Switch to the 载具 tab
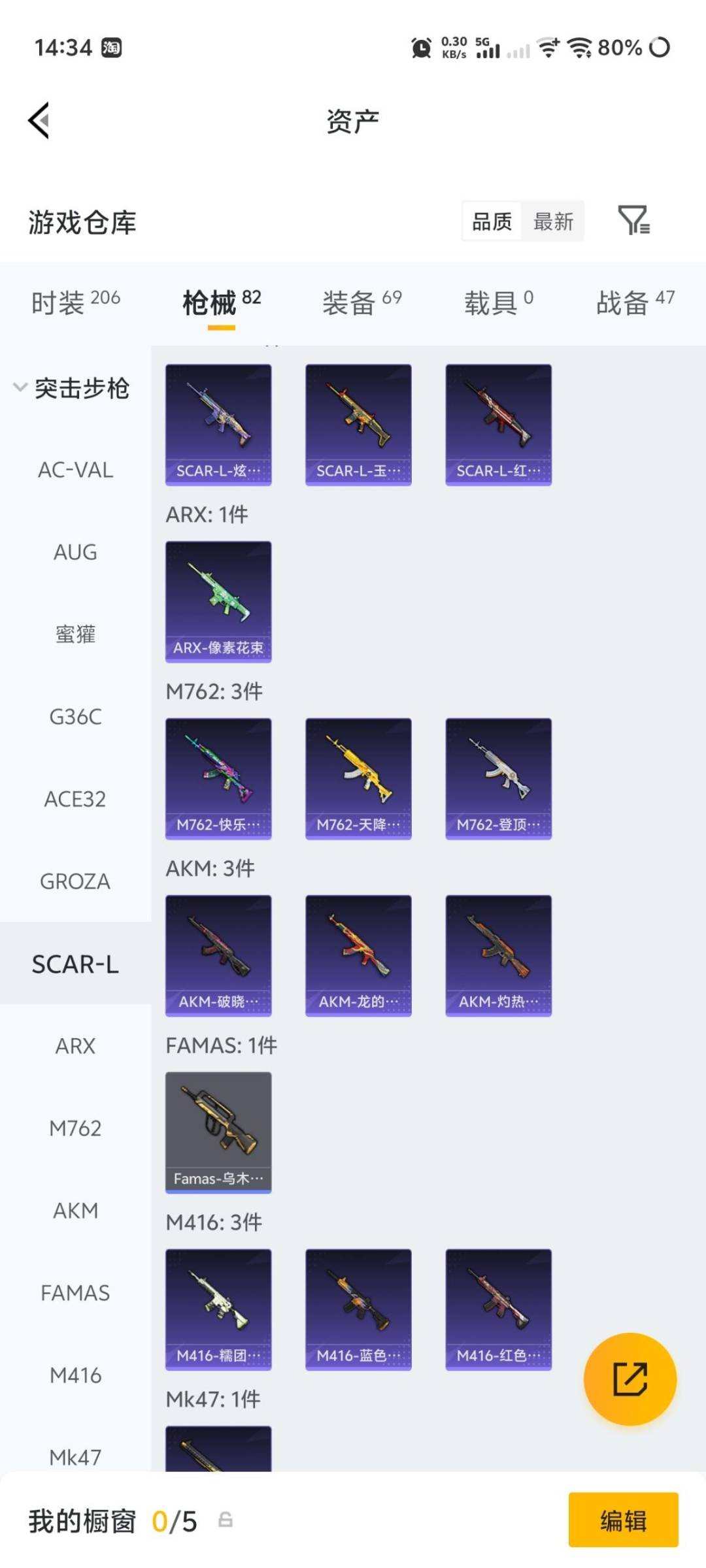706x1568 pixels. coord(498,302)
